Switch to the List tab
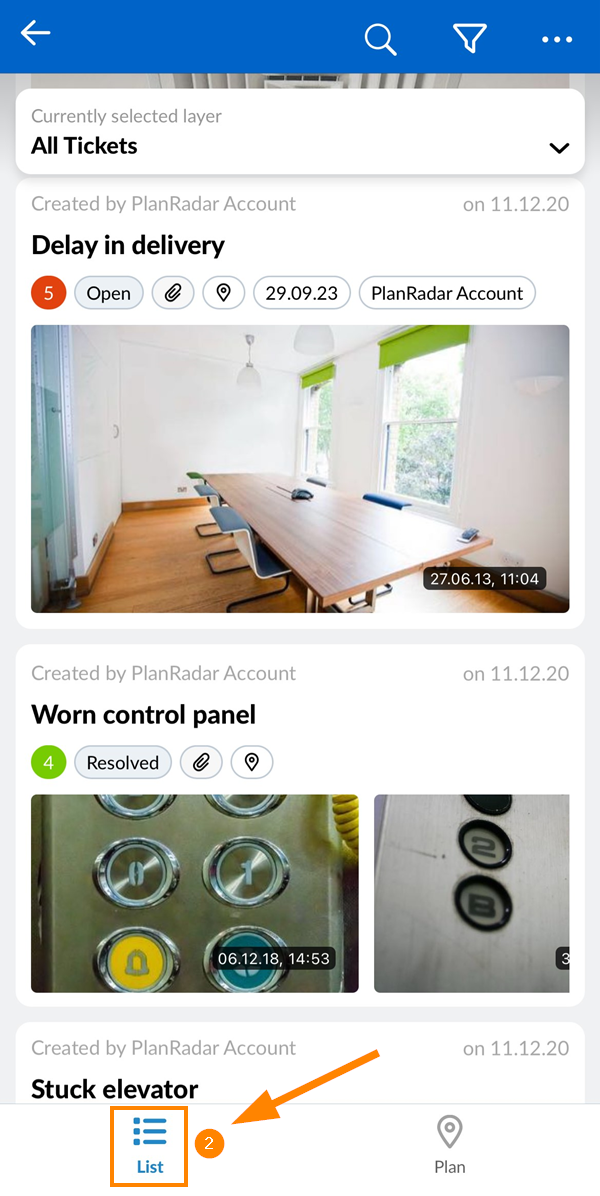The height and width of the screenshot is (1196, 600). pos(149,1146)
